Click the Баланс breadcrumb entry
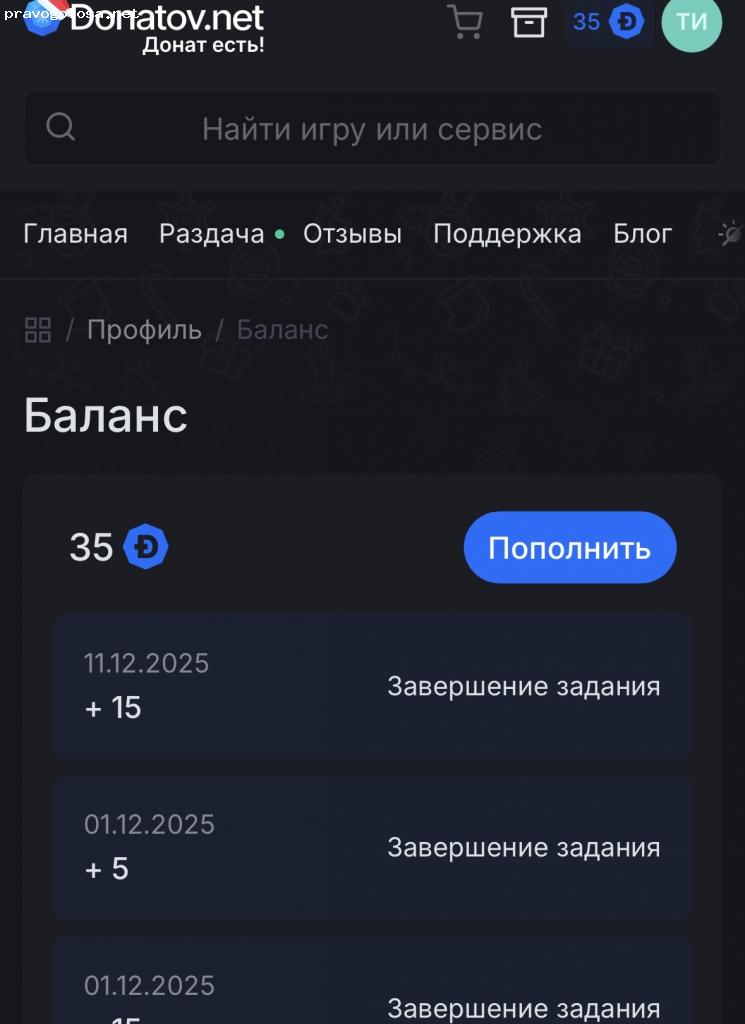Image resolution: width=745 pixels, height=1024 pixels. tap(282, 328)
